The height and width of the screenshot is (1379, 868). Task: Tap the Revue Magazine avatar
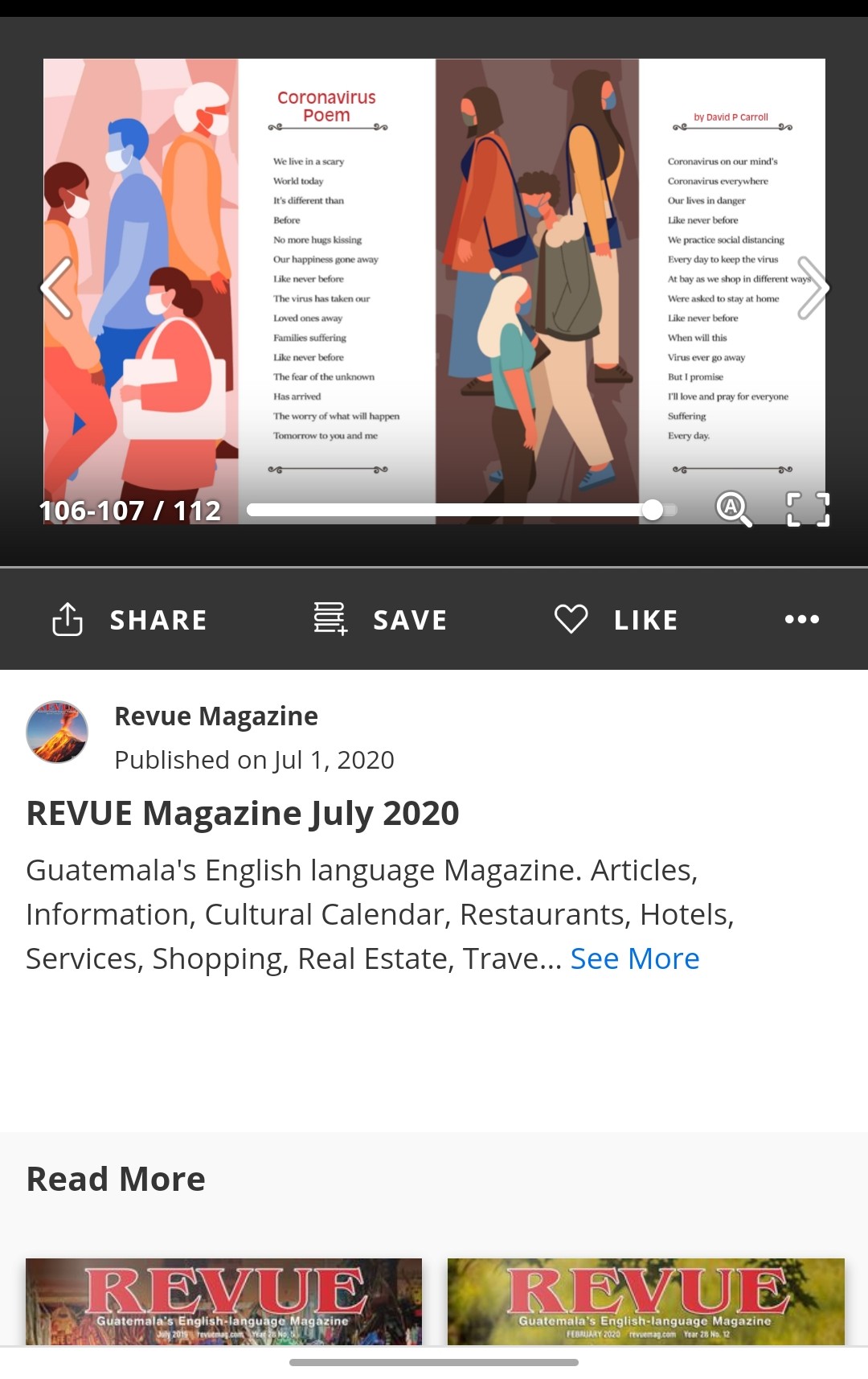(x=57, y=732)
